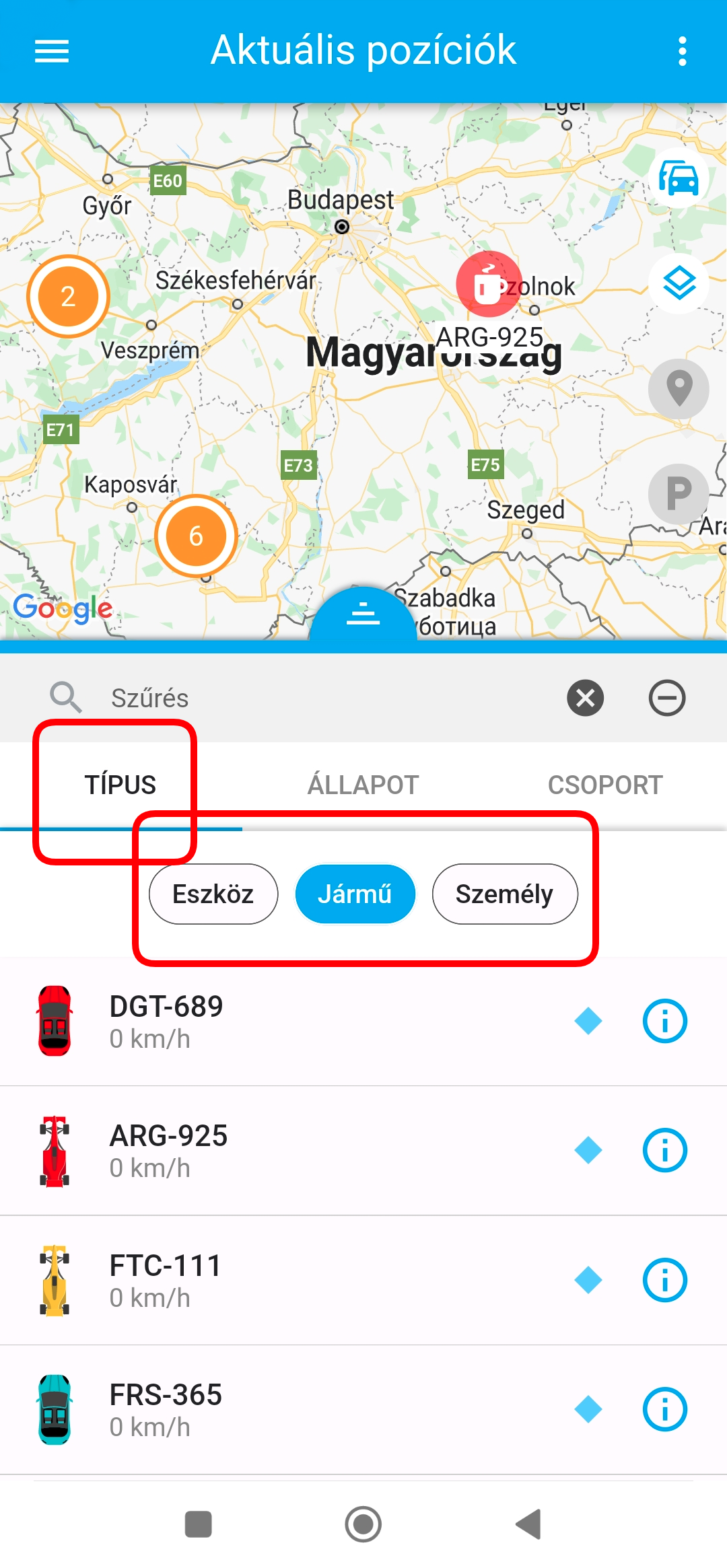
Task: Tap the orange cluster marker showing 2
Action: [68, 297]
